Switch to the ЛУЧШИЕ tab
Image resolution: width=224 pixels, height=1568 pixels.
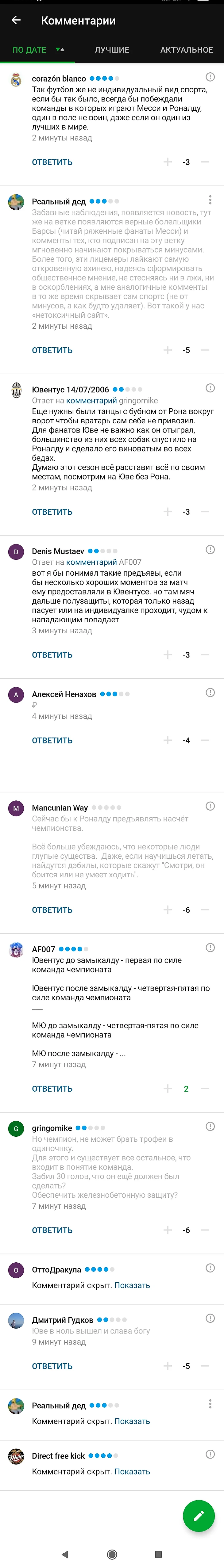tap(111, 50)
